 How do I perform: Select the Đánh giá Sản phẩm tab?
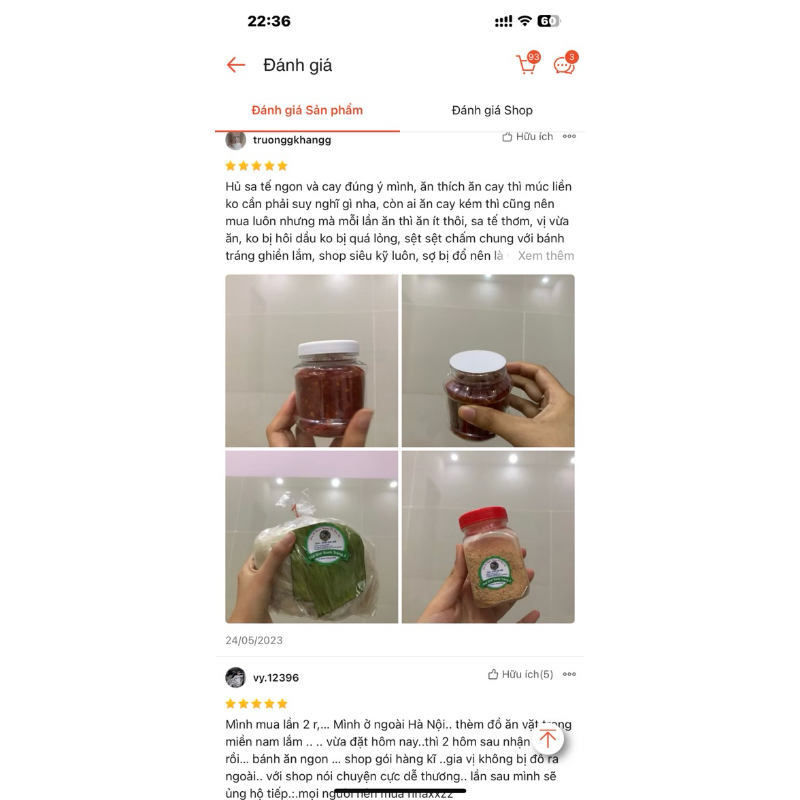(x=307, y=110)
